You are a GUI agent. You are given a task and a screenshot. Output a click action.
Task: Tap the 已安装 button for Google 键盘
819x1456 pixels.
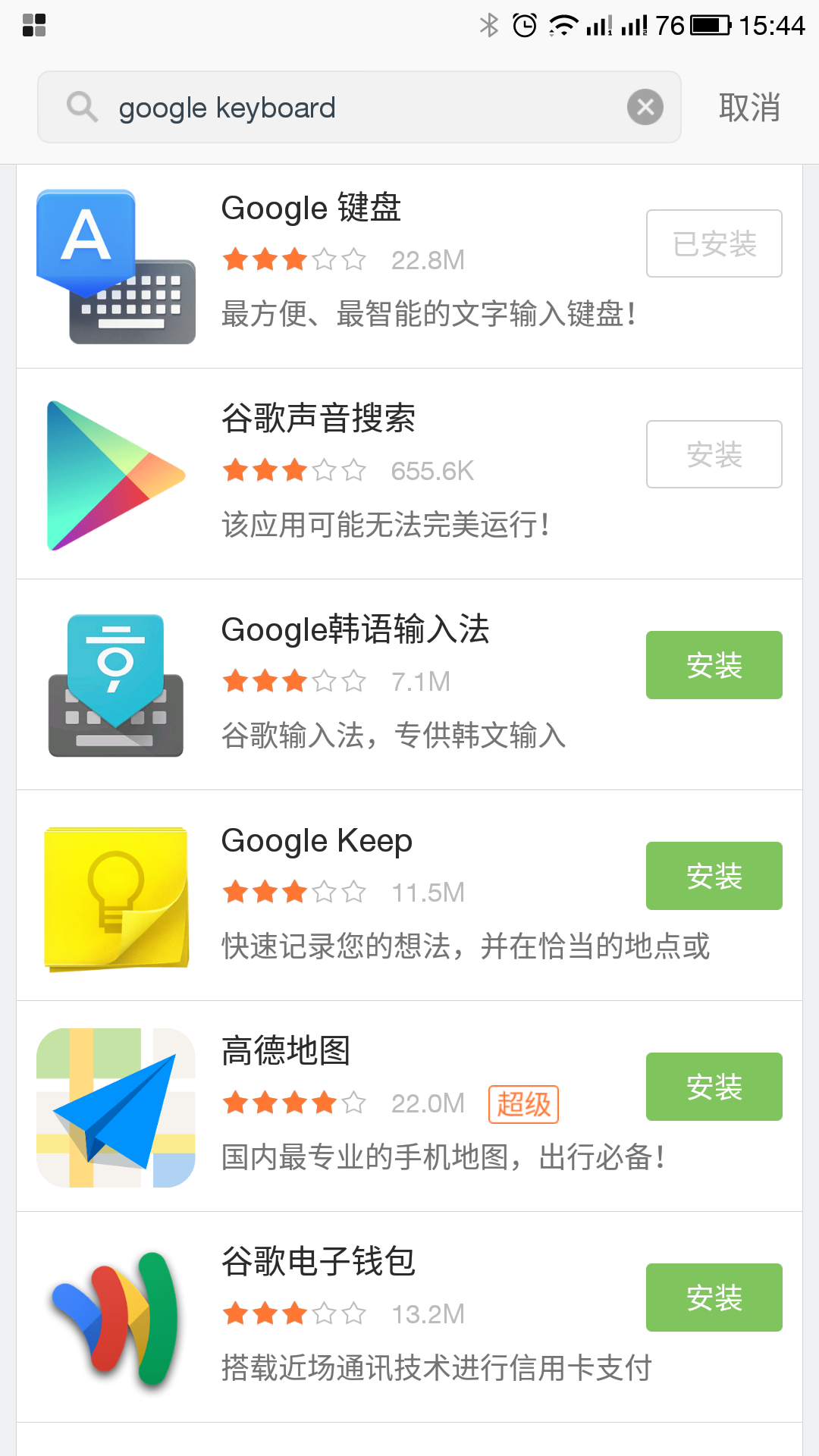click(714, 243)
